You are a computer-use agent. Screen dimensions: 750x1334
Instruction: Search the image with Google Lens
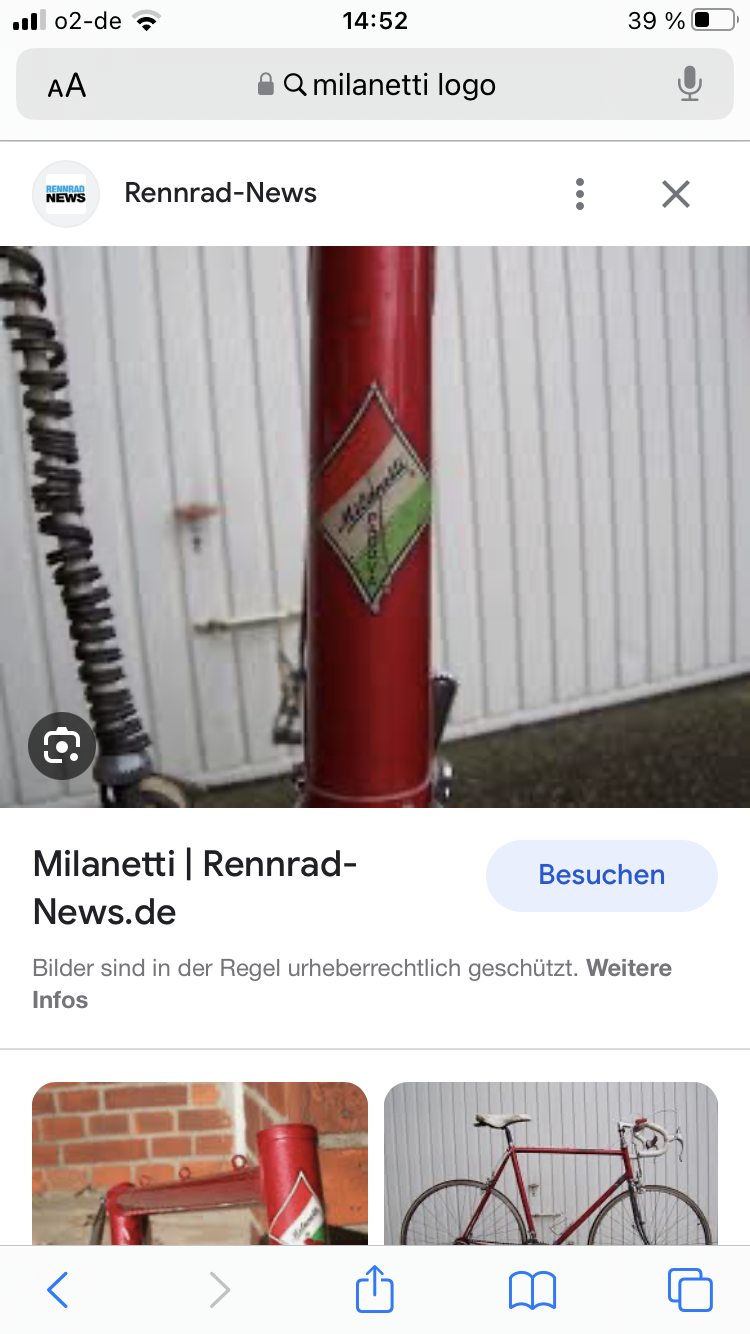(x=62, y=745)
